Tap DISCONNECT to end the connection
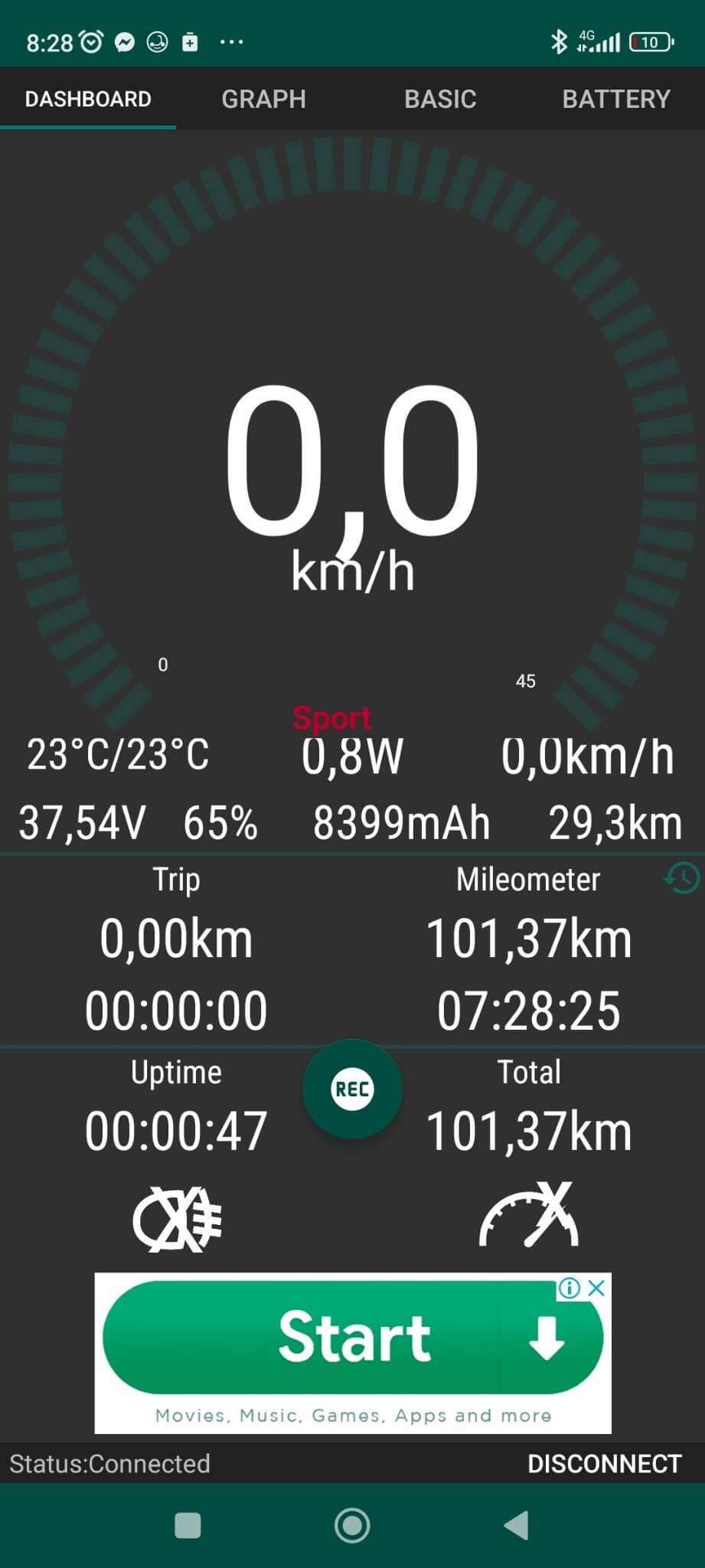This screenshot has height=1568, width=705. point(604,1463)
